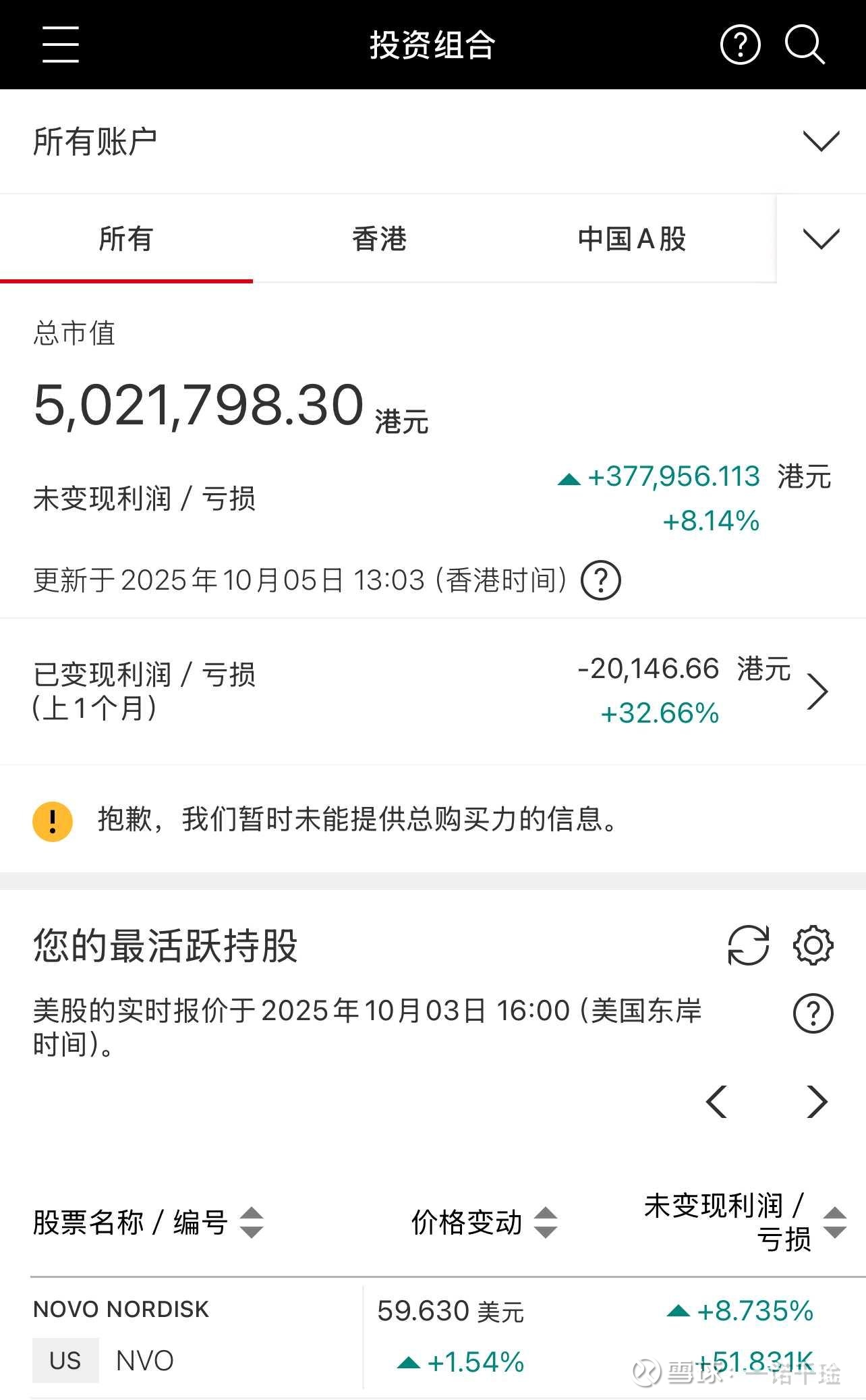Show help about real-time US quotes
866x1400 pixels.
813,1013
